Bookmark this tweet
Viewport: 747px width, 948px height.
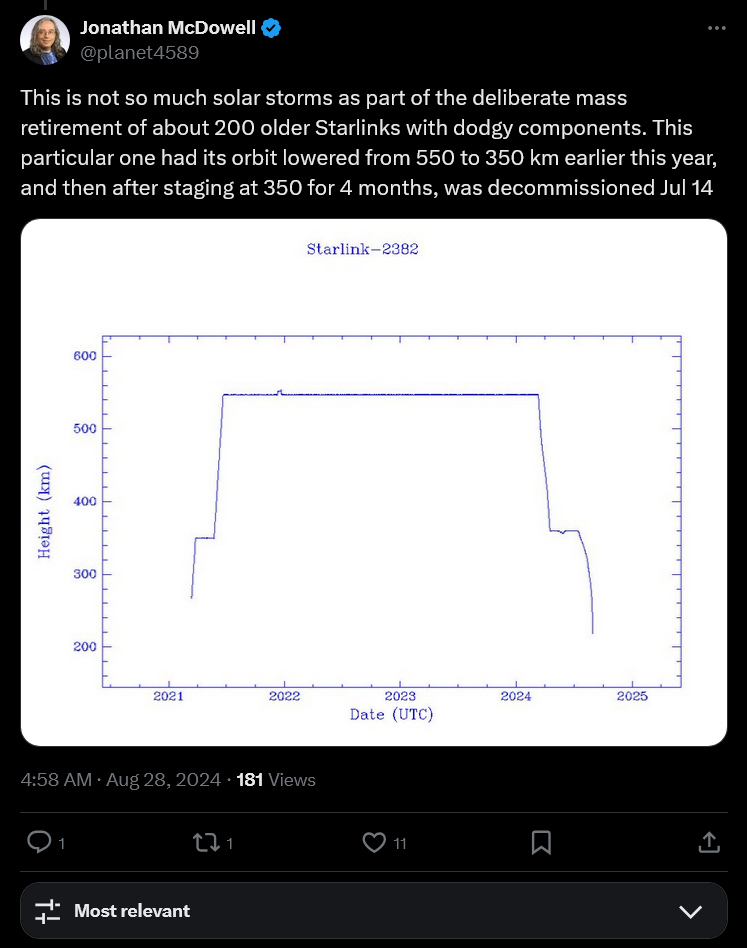click(x=541, y=843)
